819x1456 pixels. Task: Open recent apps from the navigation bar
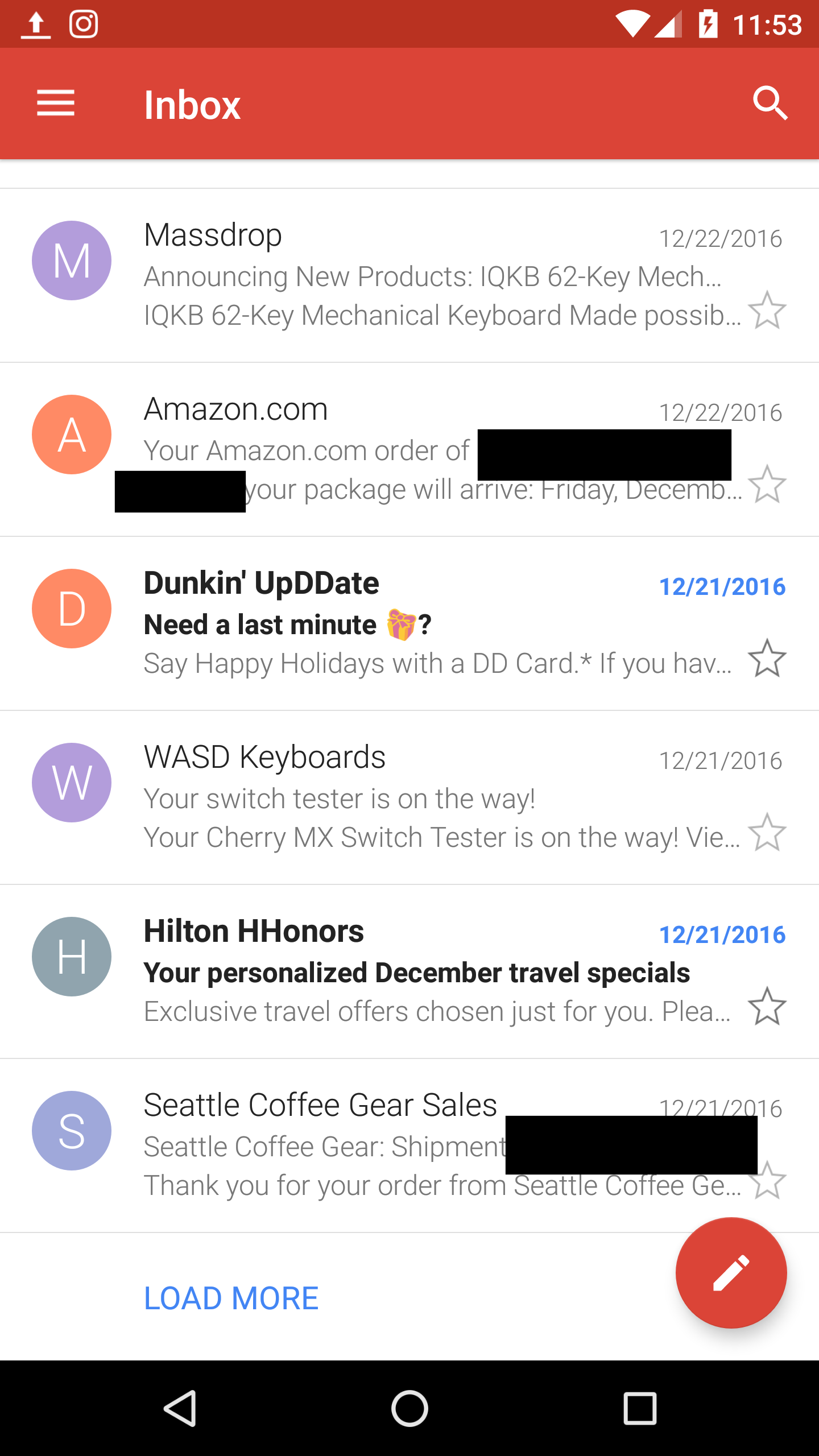pyautogui.click(x=640, y=1408)
